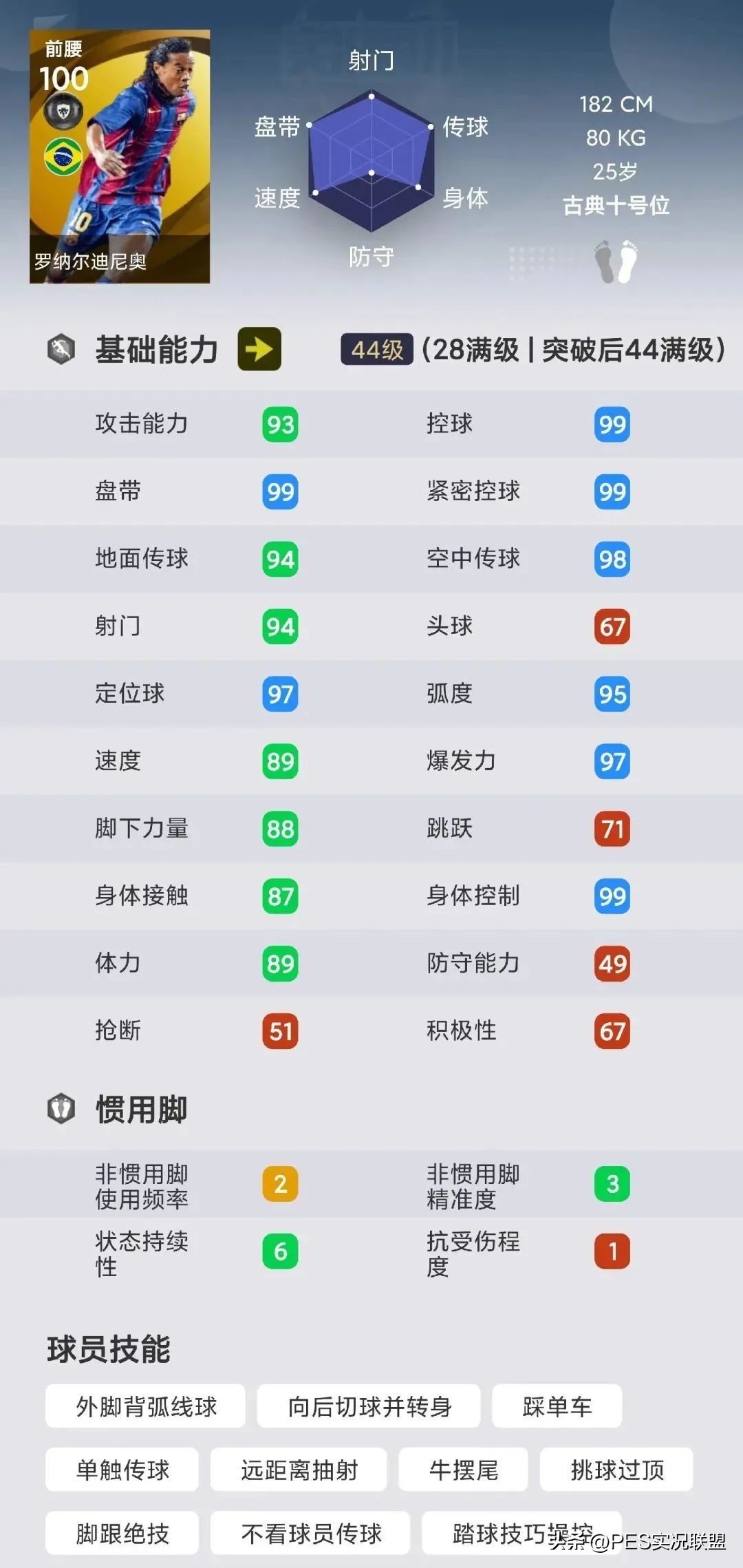The image size is (743, 1568).
Task: Tap the 外脚背弧线球 skill chip
Action: pyautogui.click(x=144, y=1406)
